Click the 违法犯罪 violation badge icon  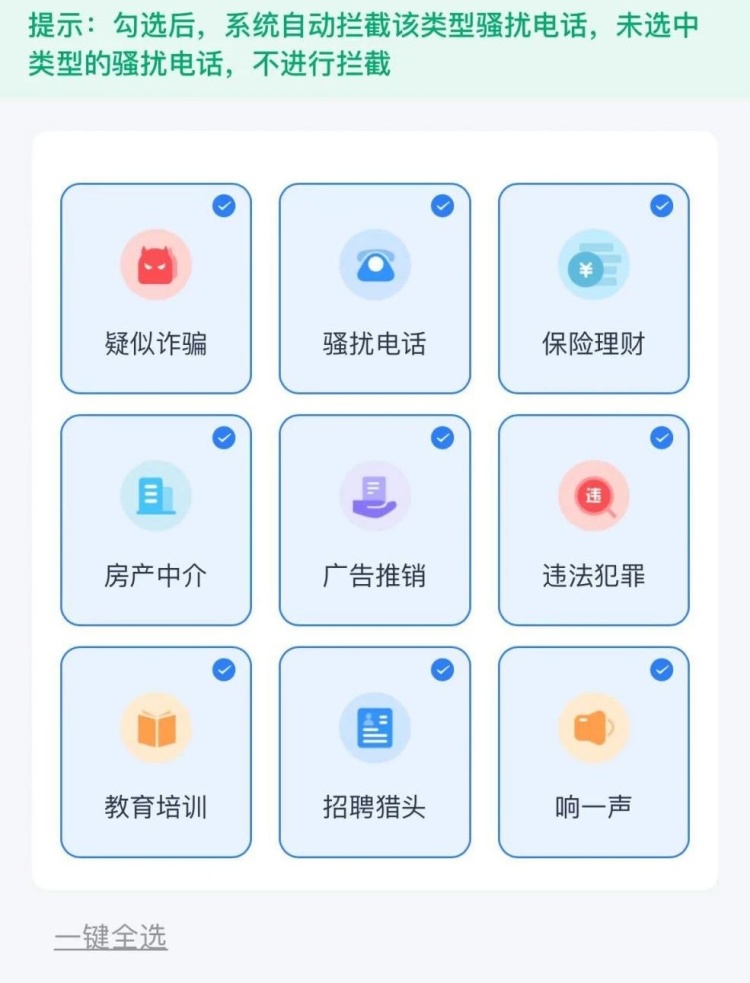pos(592,496)
